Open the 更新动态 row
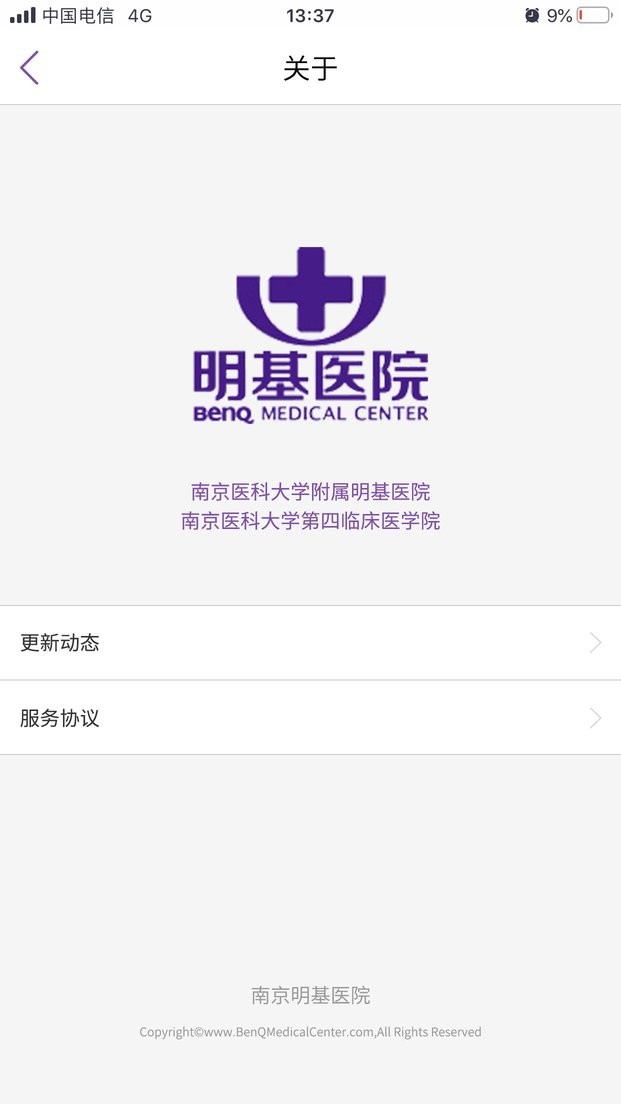The width and height of the screenshot is (621, 1104). 310,643
